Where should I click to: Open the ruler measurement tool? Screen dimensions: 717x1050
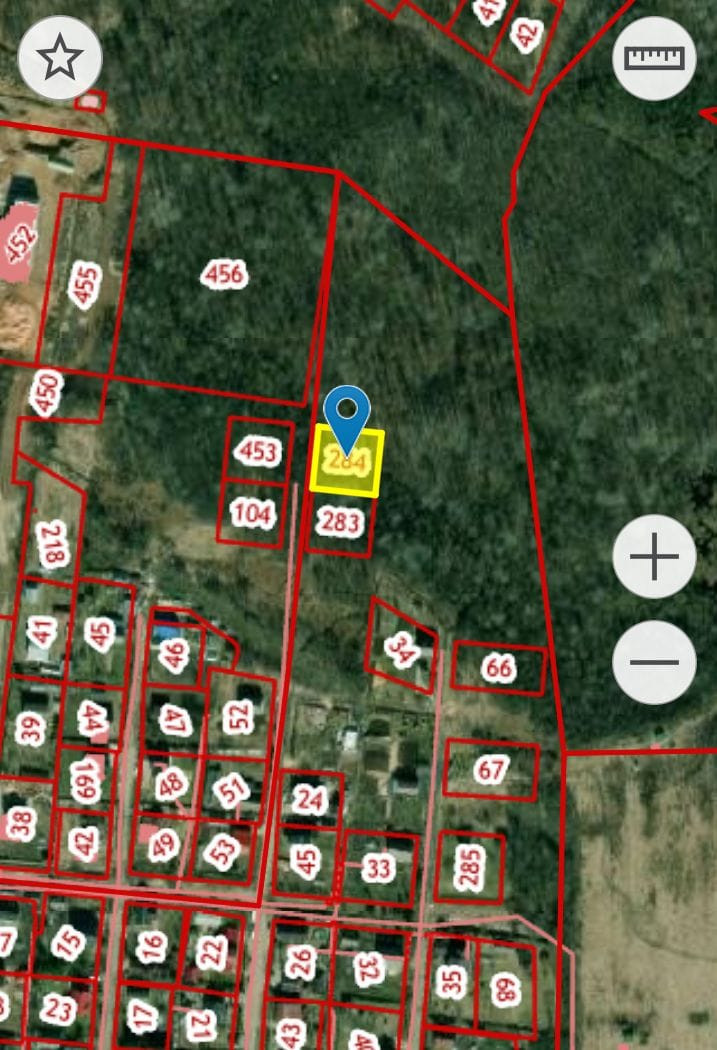(x=654, y=59)
